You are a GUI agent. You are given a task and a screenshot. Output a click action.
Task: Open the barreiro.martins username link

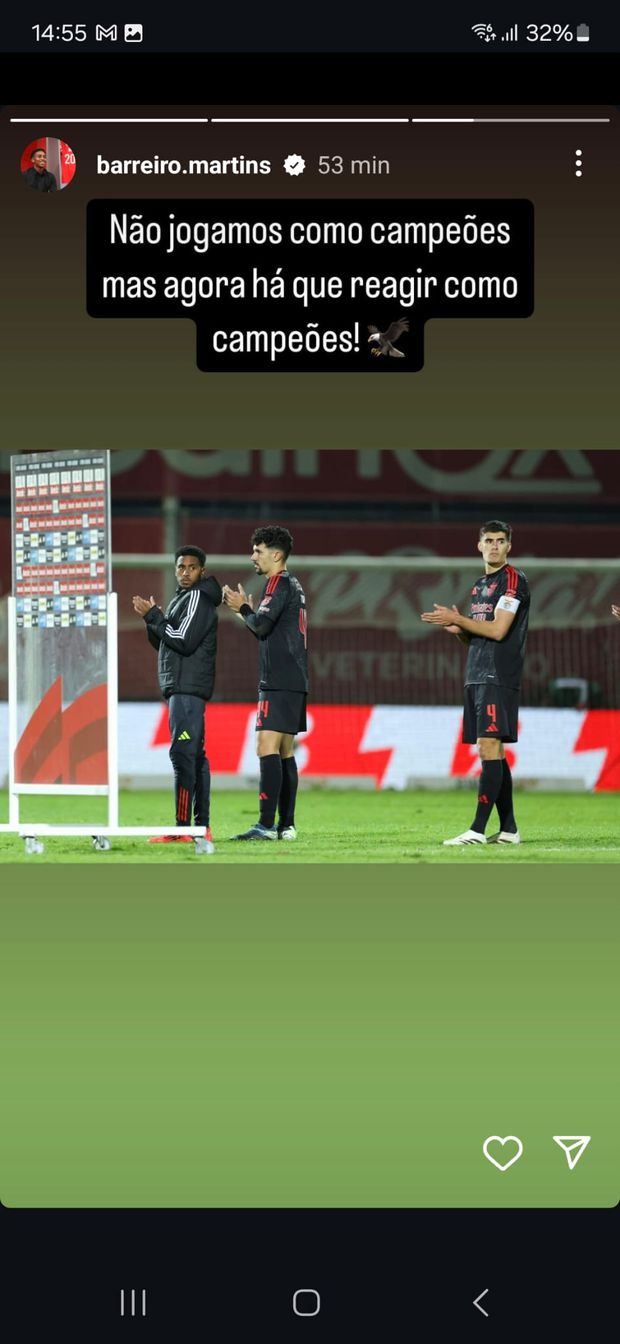[183, 165]
